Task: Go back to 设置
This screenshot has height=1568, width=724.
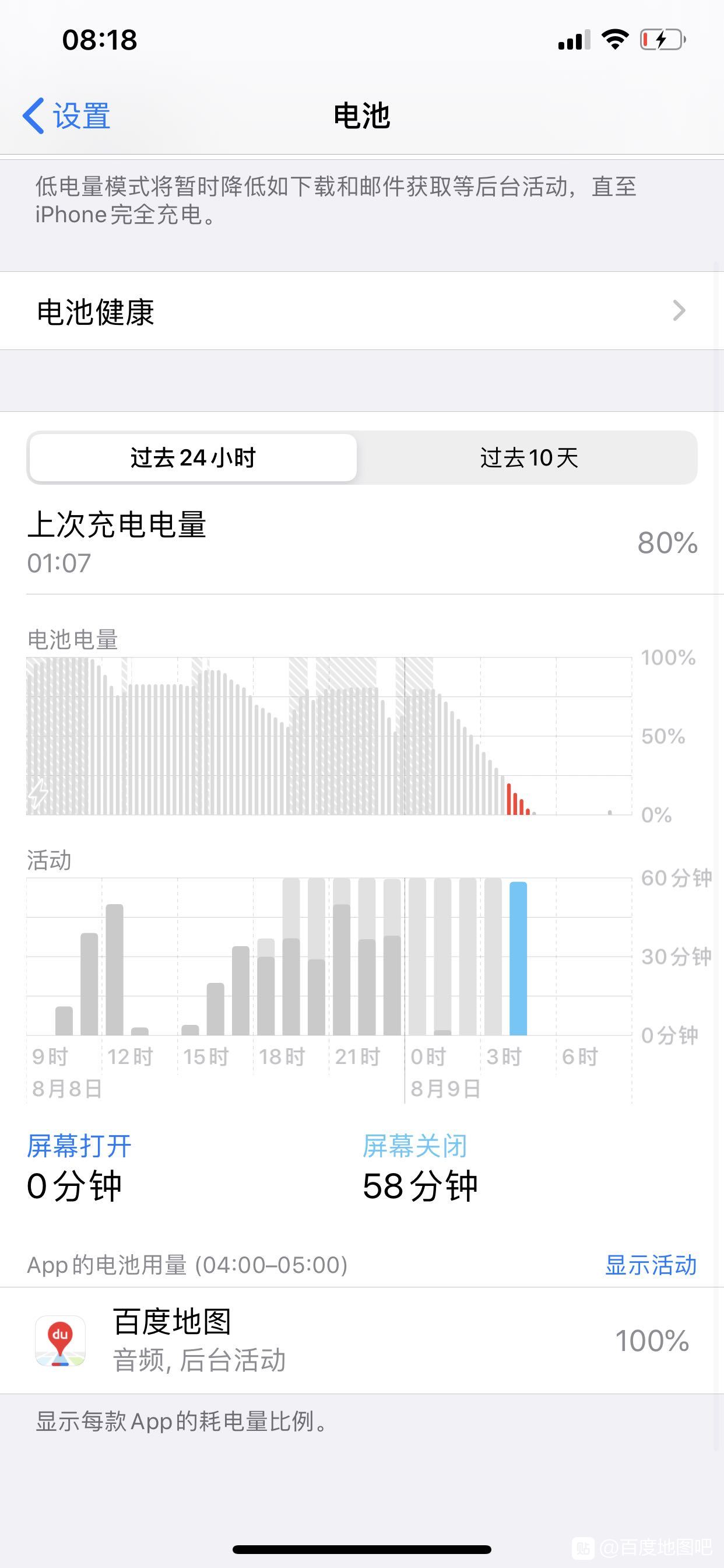Action: [66, 116]
